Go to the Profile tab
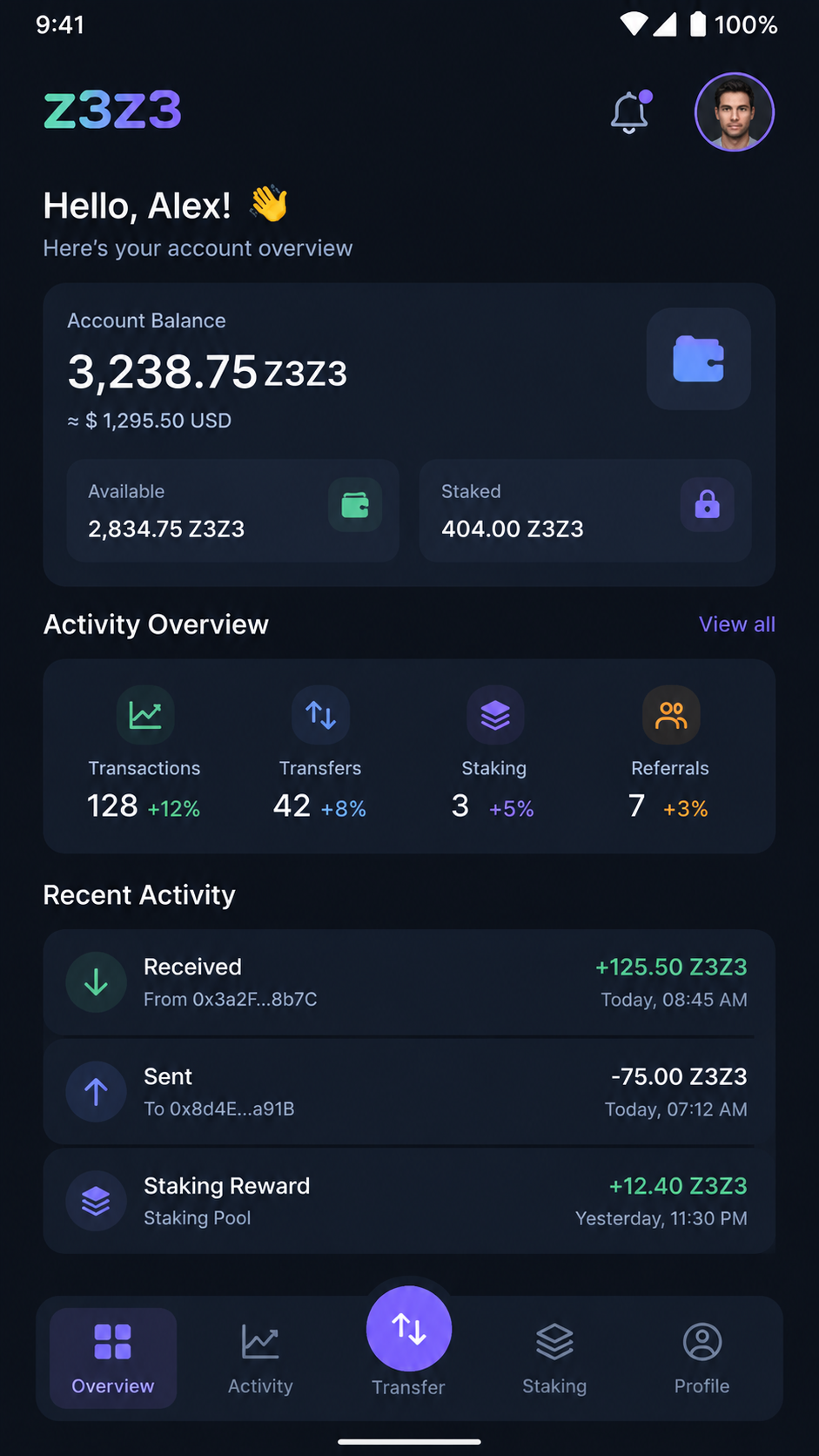 pyautogui.click(x=702, y=1358)
